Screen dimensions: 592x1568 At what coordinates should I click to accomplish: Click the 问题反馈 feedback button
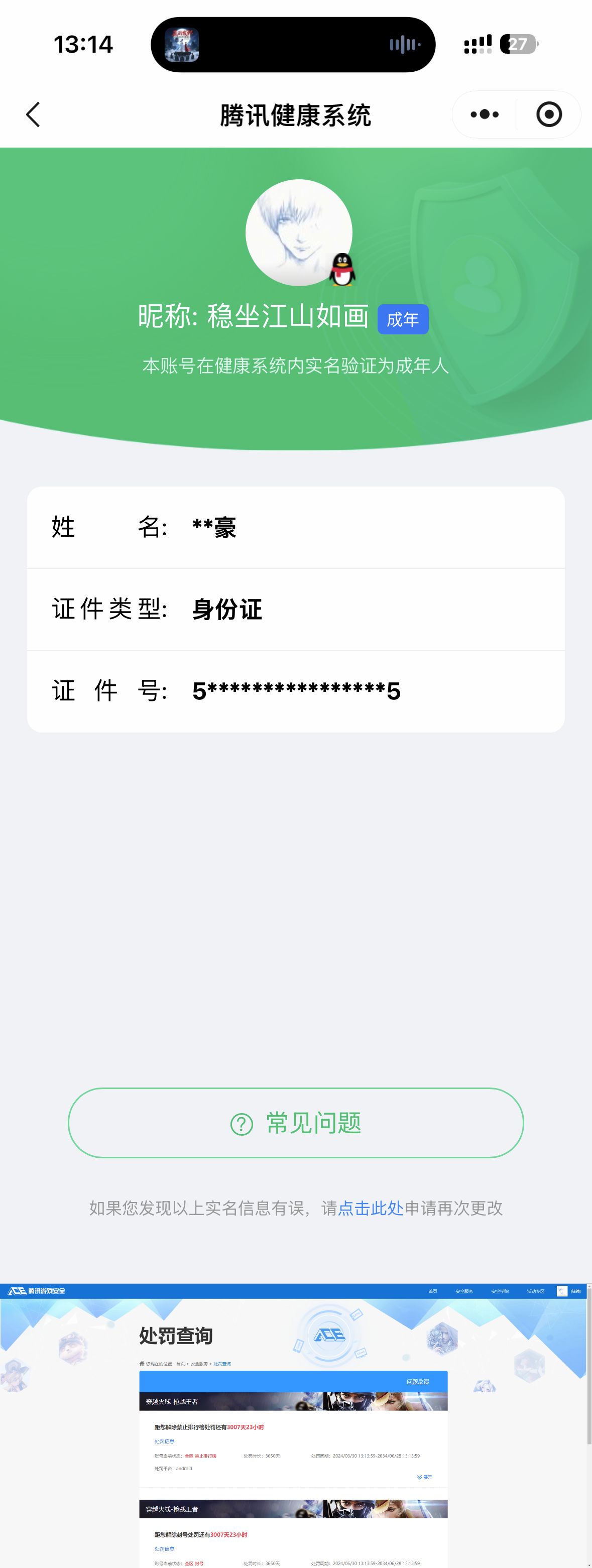tap(418, 1382)
